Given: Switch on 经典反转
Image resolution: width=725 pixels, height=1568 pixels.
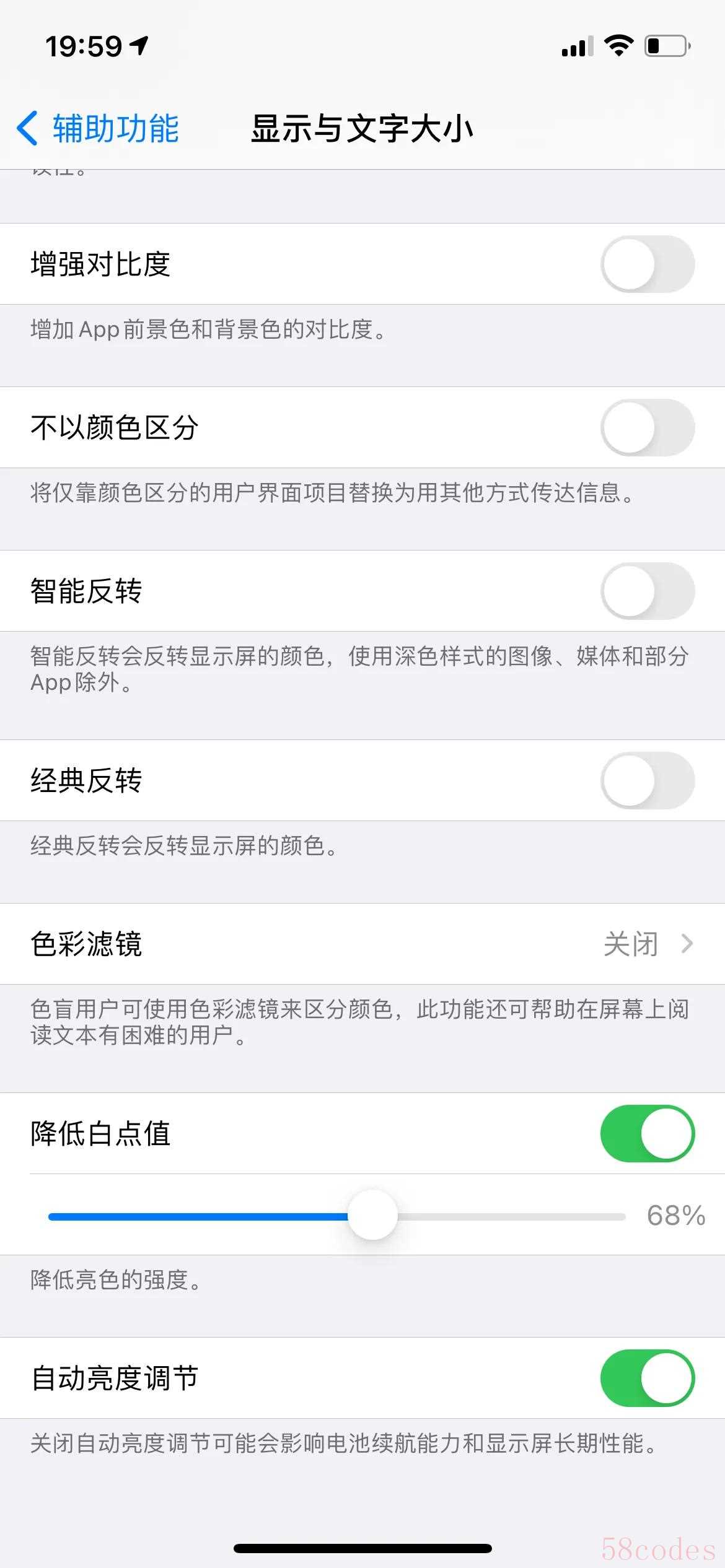Looking at the screenshot, I should click(x=647, y=780).
